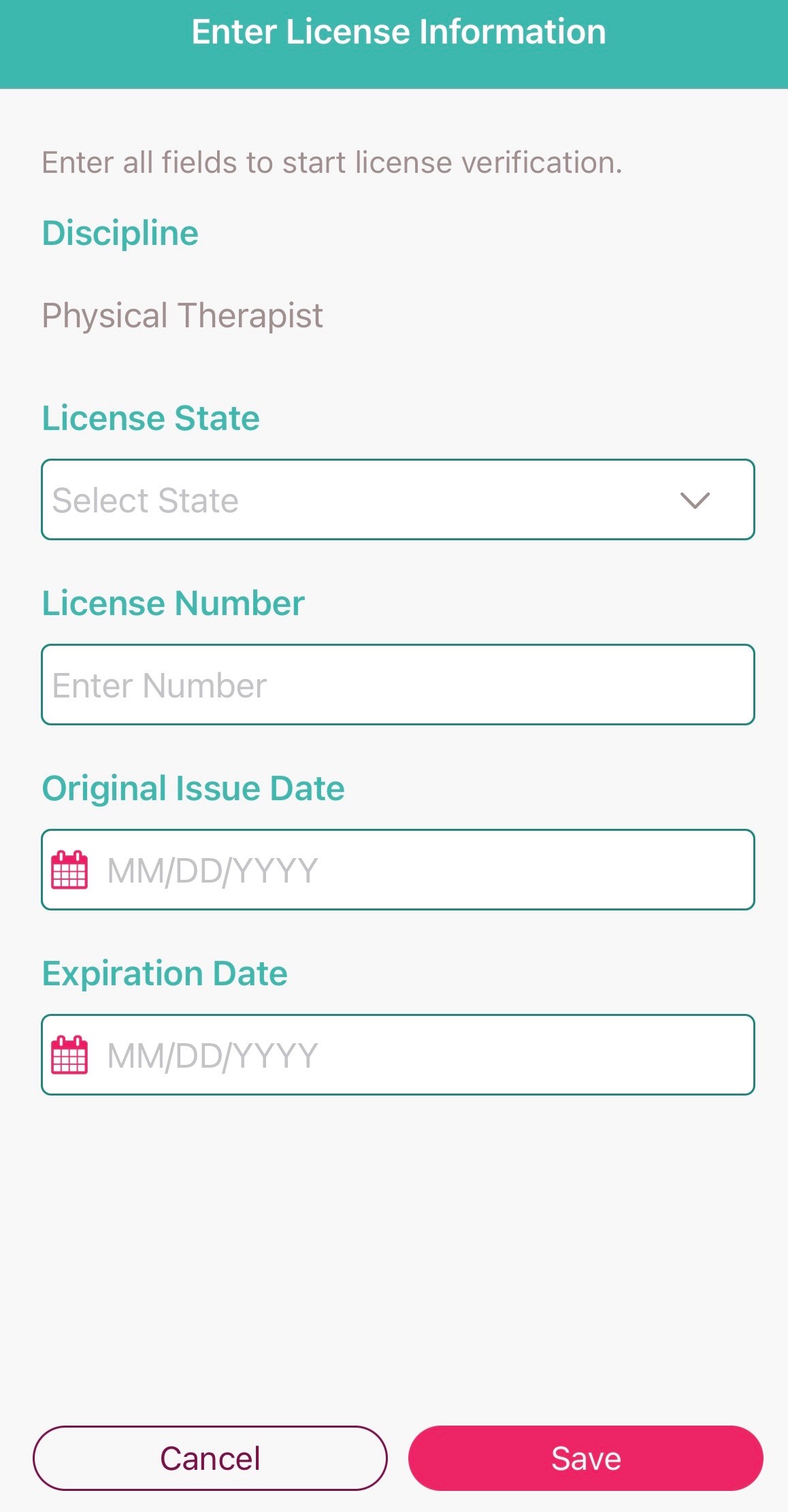Open the Expiration Date field
The width and height of the screenshot is (788, 1512).
[398, 1055]
